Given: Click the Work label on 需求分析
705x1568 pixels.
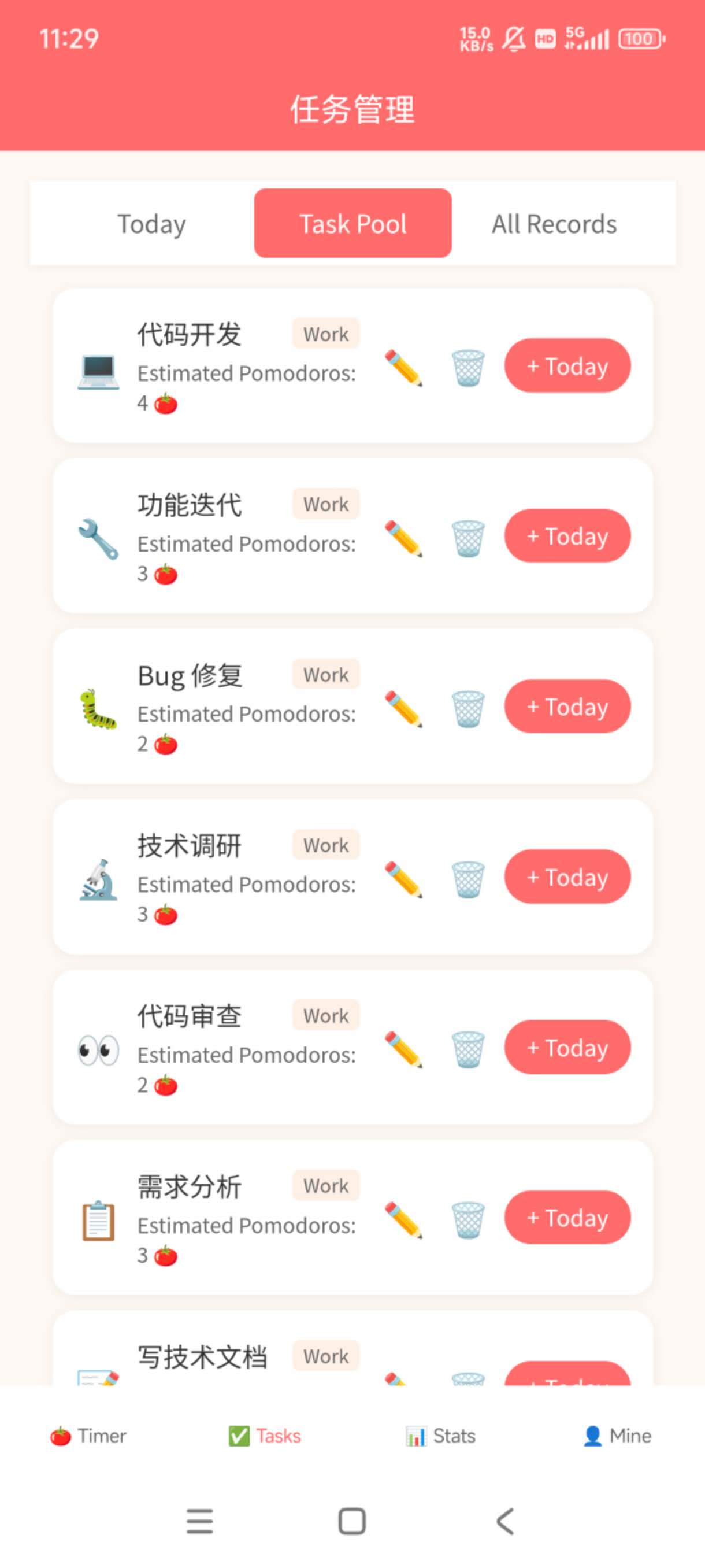Looking at the screenshot, I should 325,1185.
